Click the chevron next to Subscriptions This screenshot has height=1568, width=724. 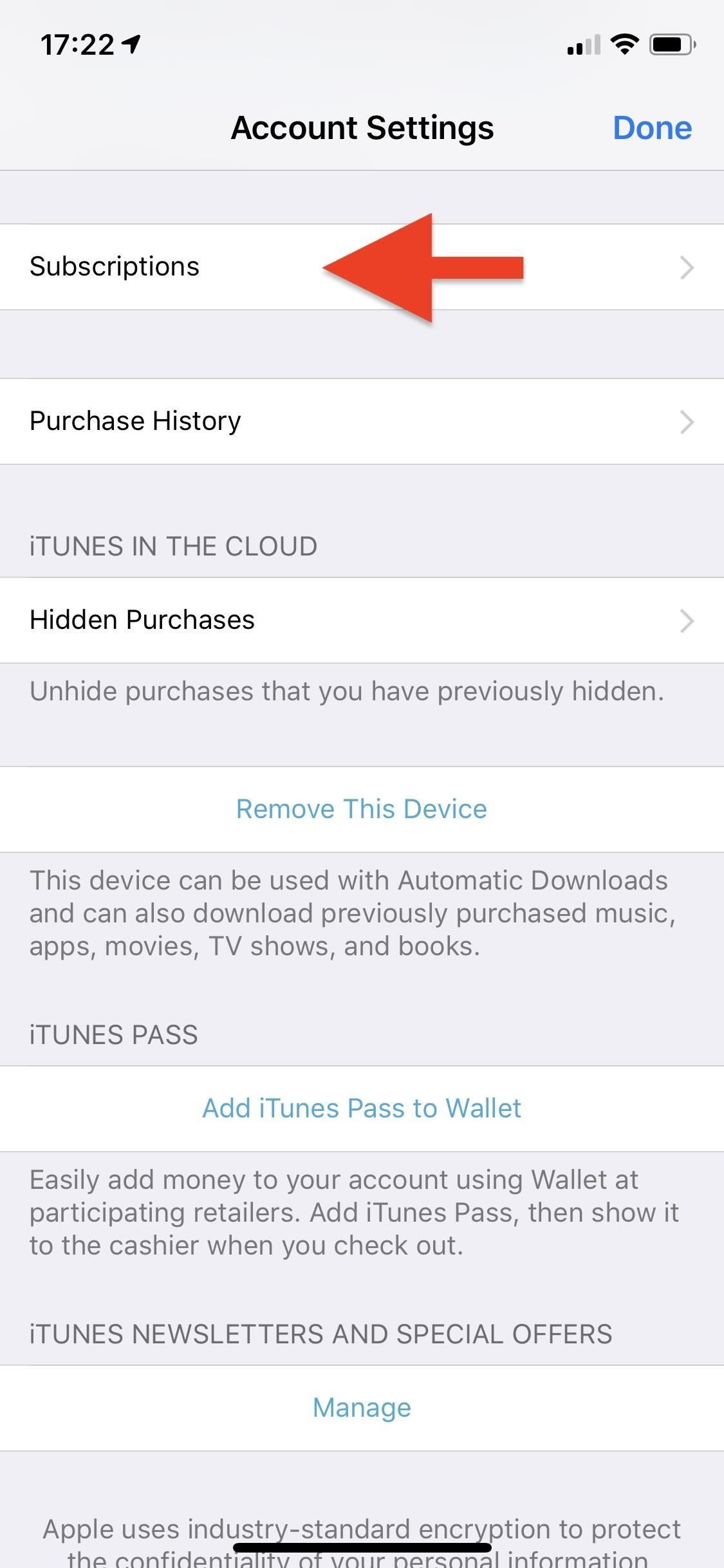[688, 267]
